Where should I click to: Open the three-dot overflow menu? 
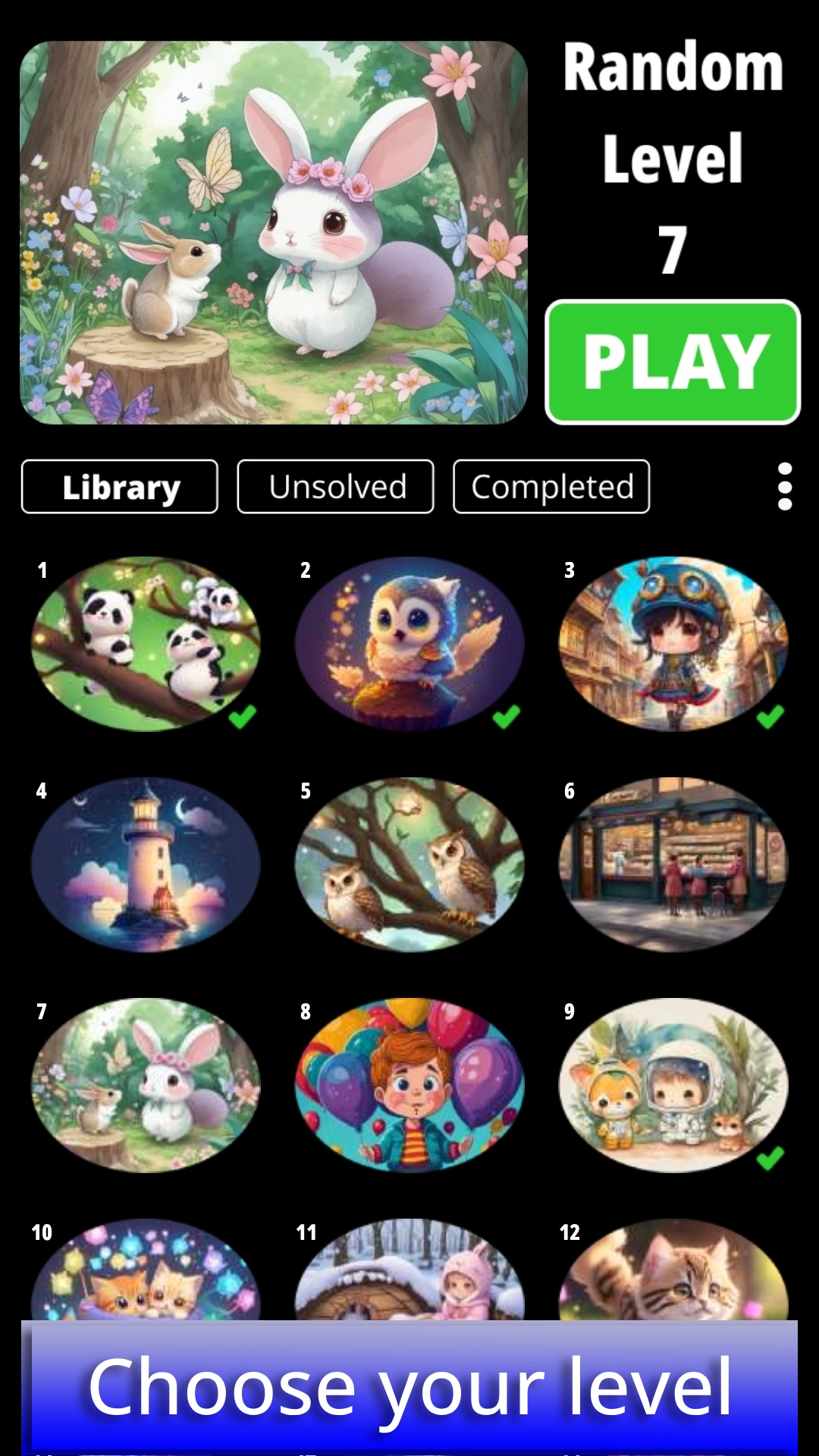(785, 486)
